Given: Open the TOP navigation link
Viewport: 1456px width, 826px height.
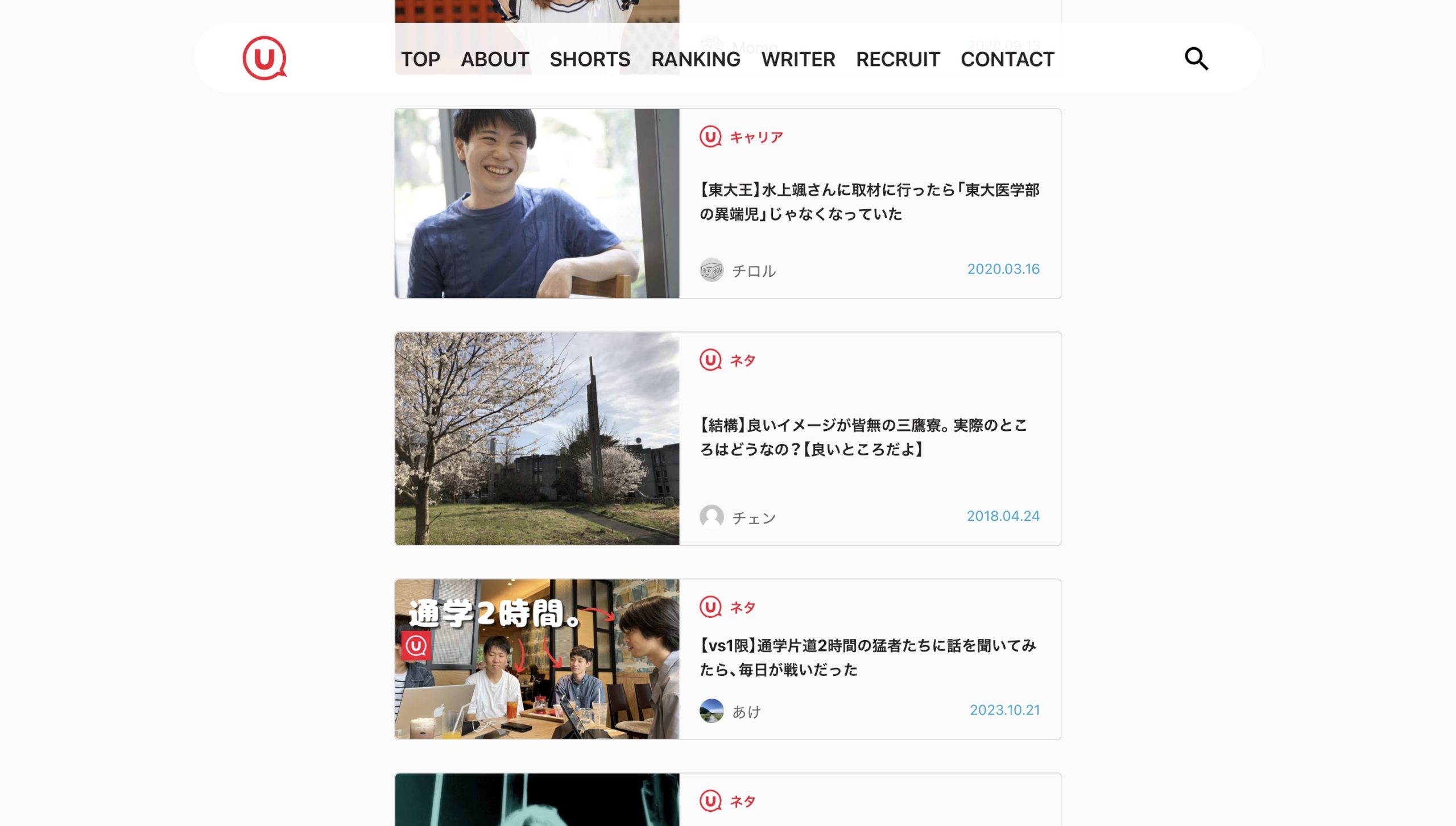Looking at the screenshot, I should coord(420,59).
